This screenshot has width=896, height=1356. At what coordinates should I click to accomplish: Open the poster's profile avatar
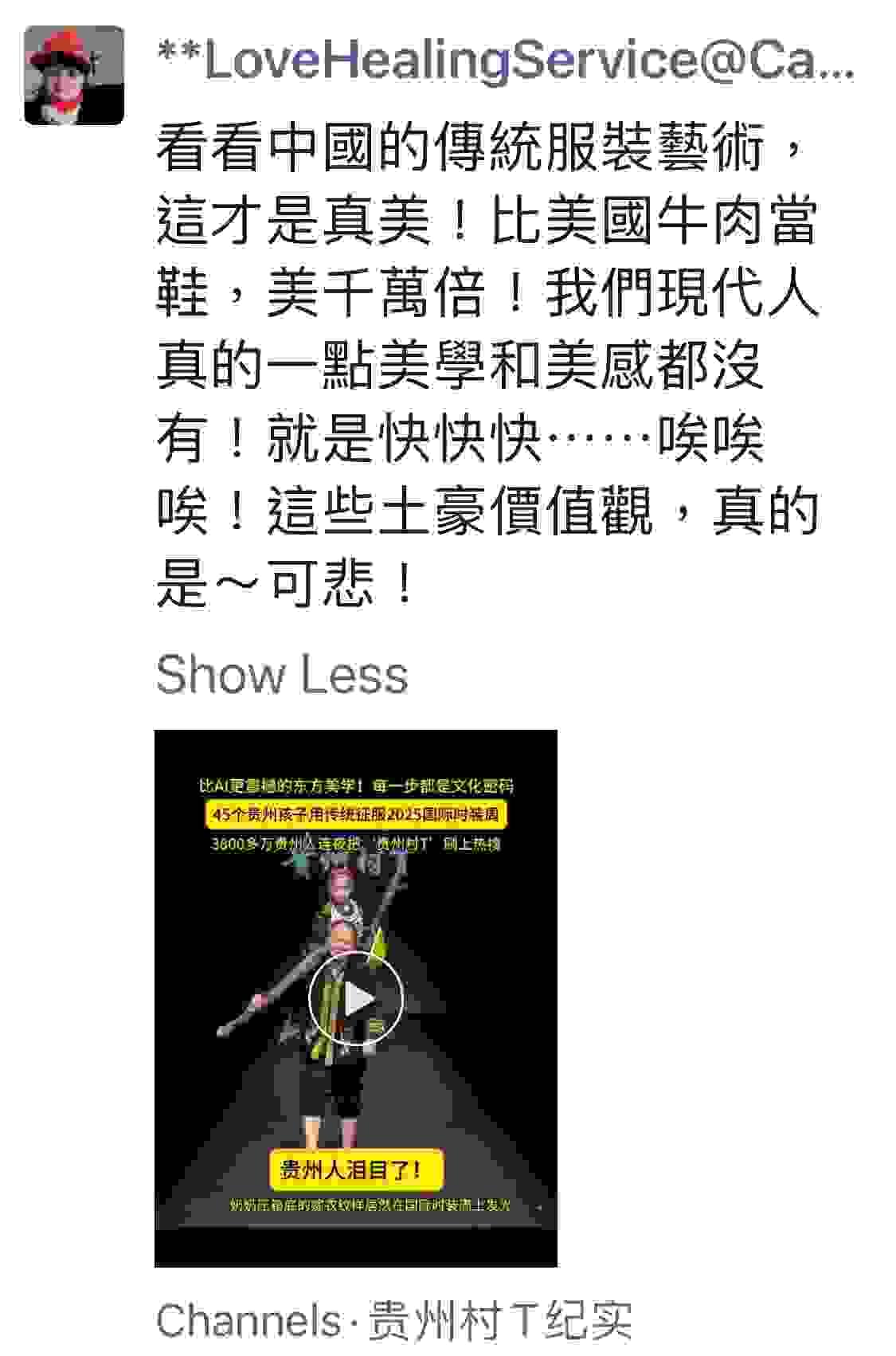click(x=73, y=76)
